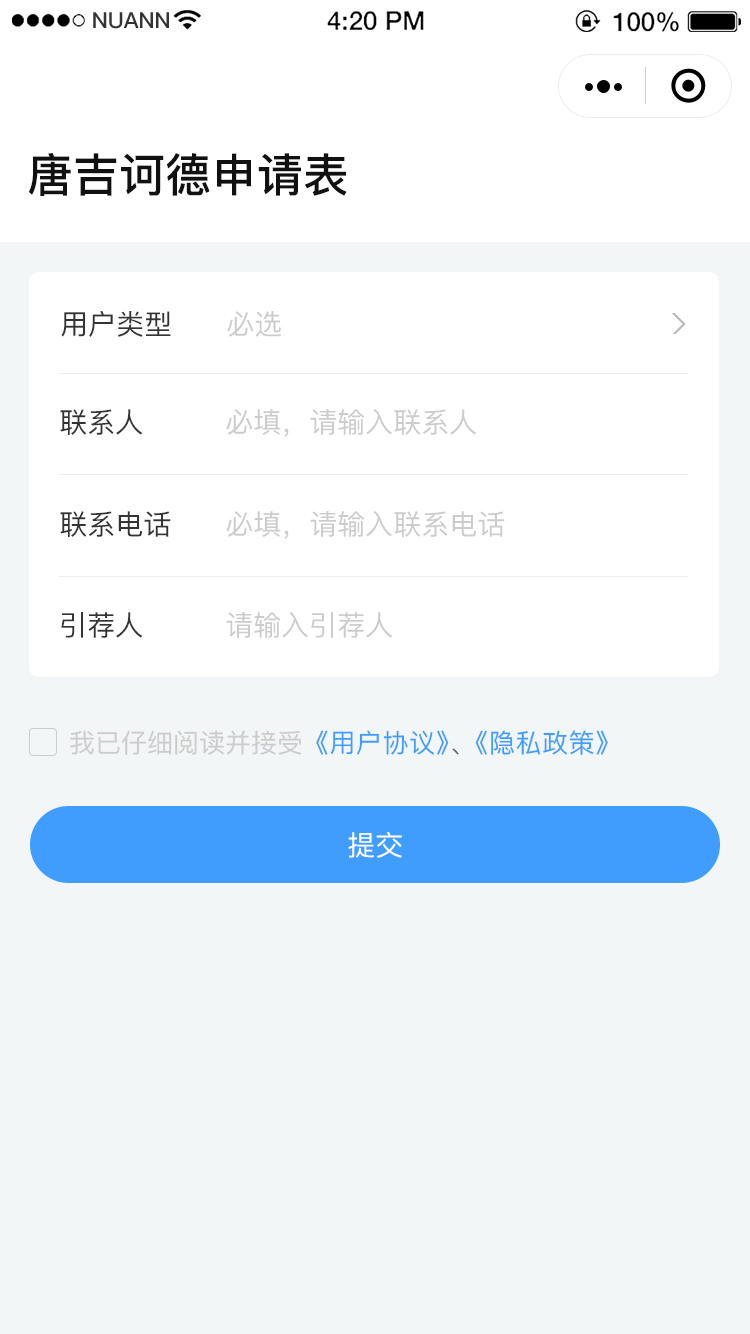Submit the form with 提交
Viewport: 750px width, 1334px height.
(375, 845)
